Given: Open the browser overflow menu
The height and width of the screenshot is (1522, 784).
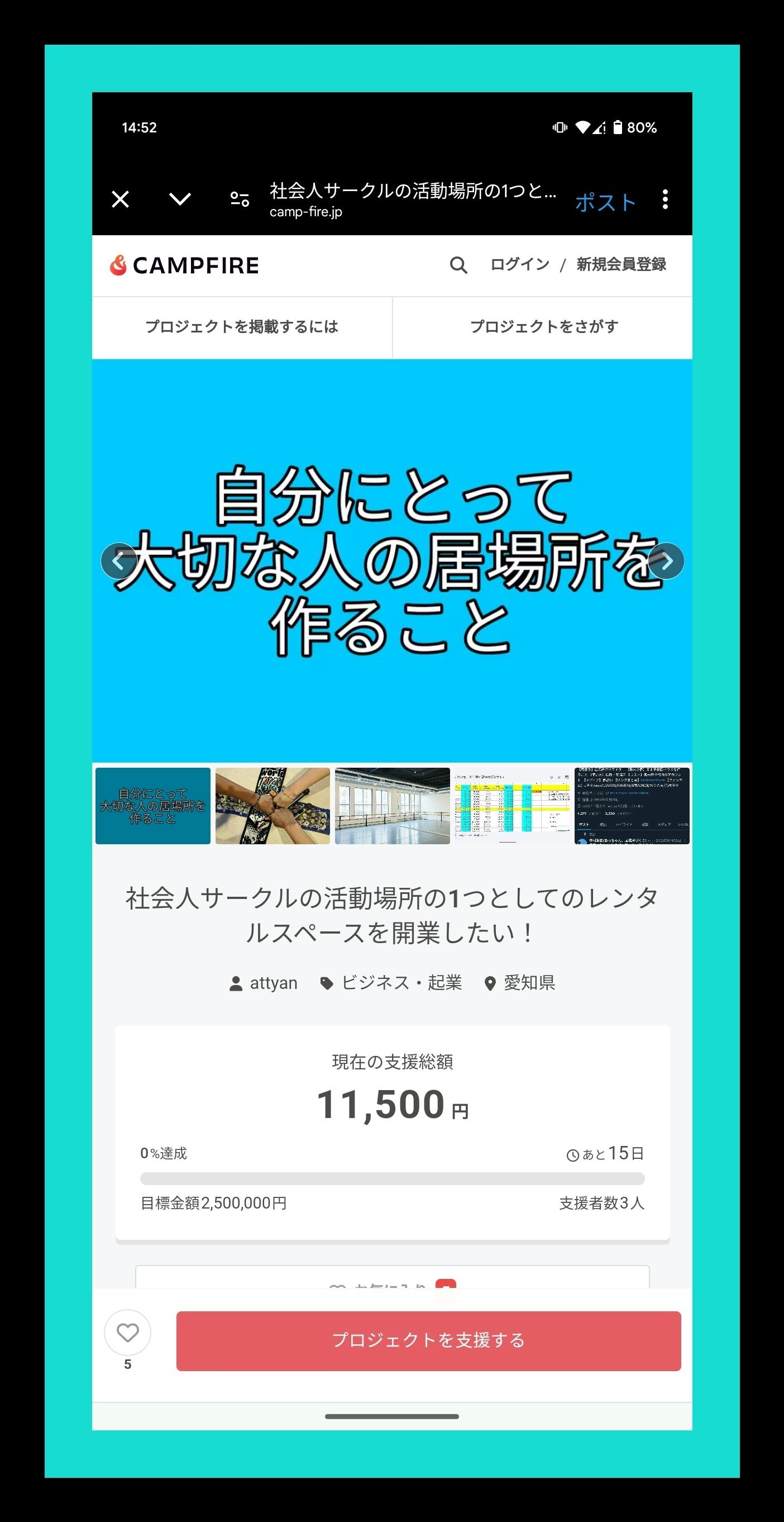Looking at the screenshot, I should (665, 199).
